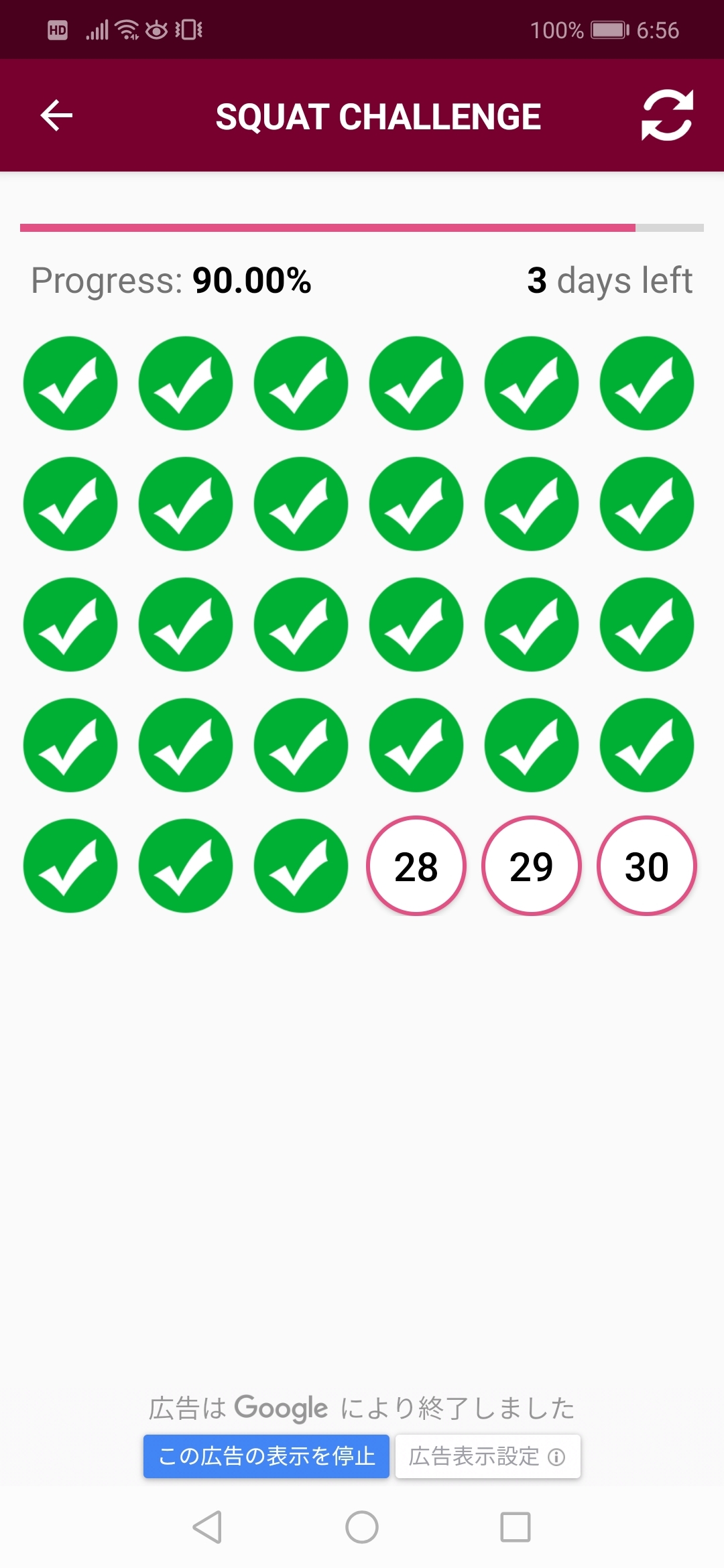Go to the home screen
This screenshot has width=724, height=1568.
362,1527
